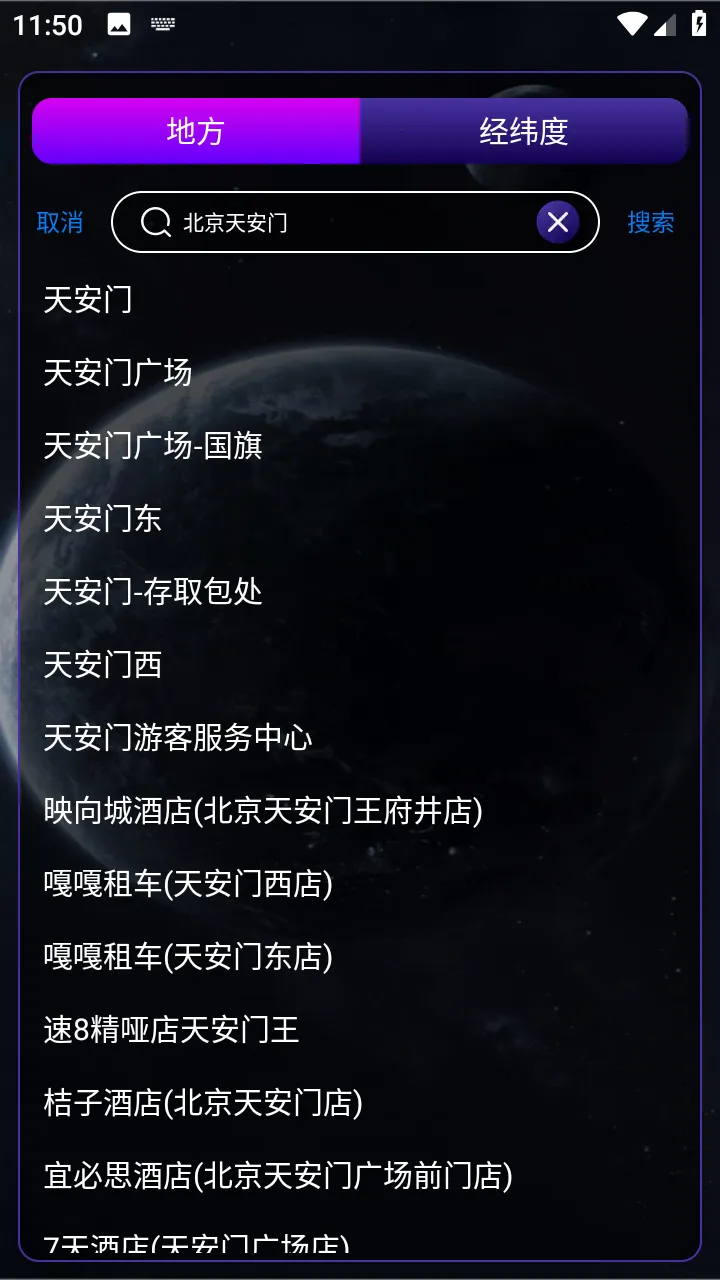The image size is (720, 1280).
Task: Select 映向城酒店(北京天安门王府井店)
Action: pos(263,811)
